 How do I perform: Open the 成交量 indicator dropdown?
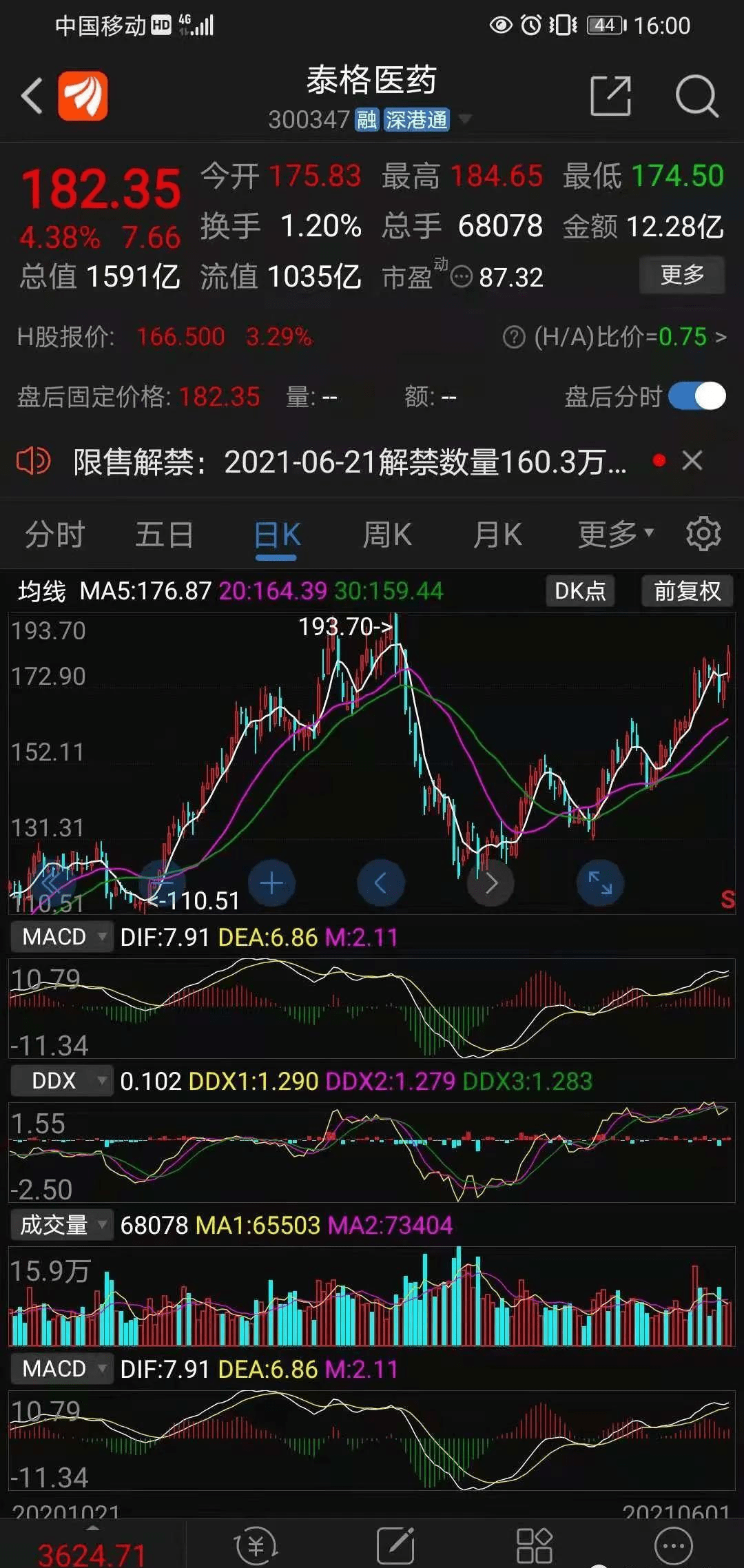point(61,1225)
